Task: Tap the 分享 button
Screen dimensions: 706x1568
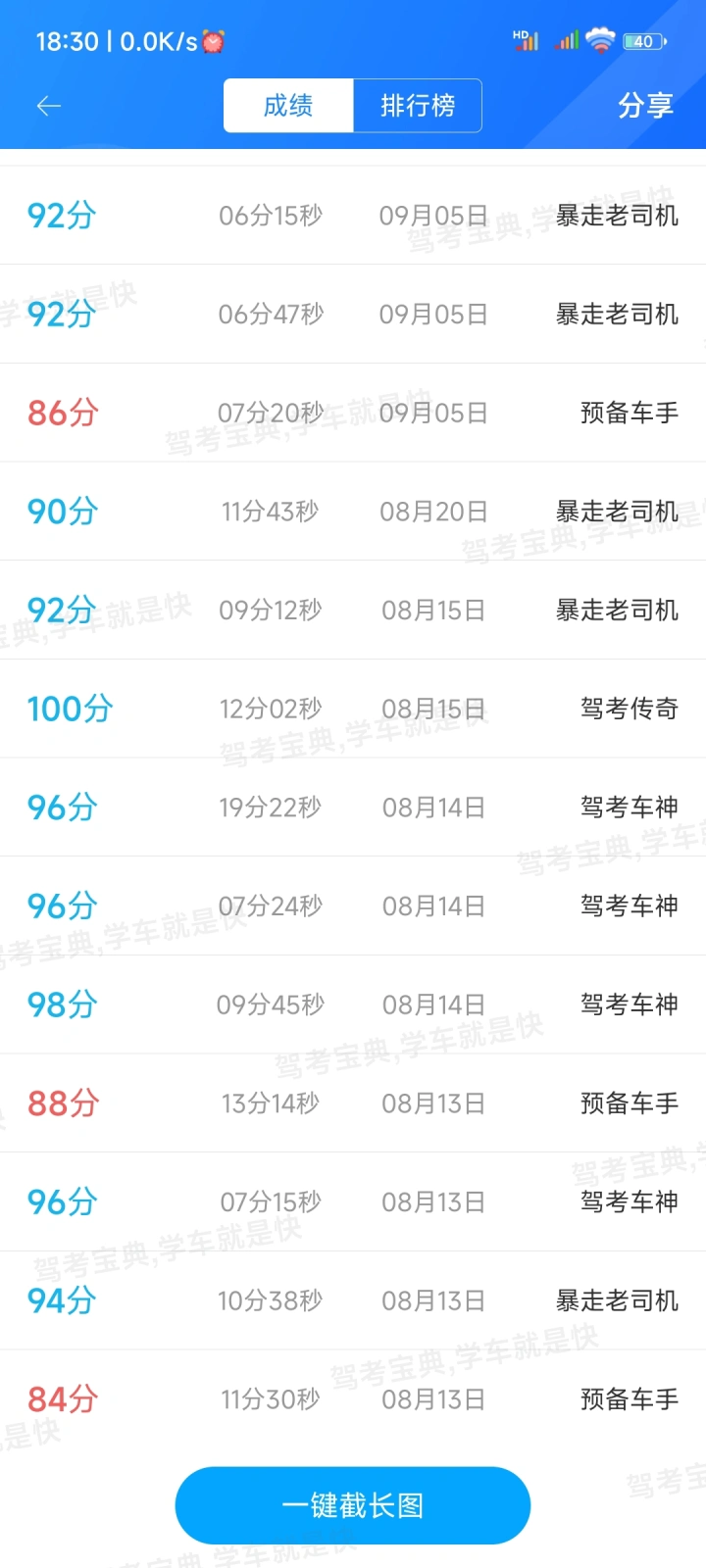Action: click(x=645, y=106)
